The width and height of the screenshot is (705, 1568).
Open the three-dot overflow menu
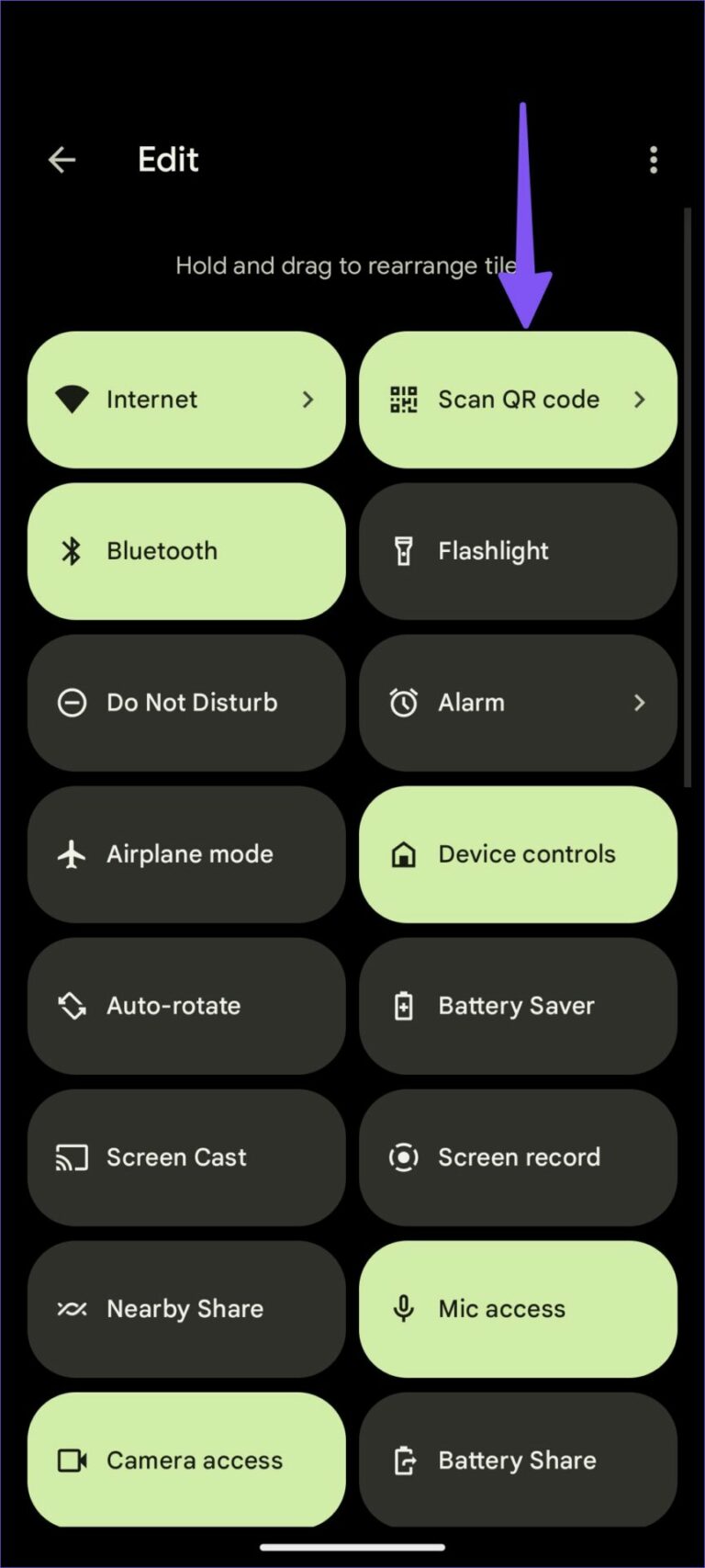(653, 160)
